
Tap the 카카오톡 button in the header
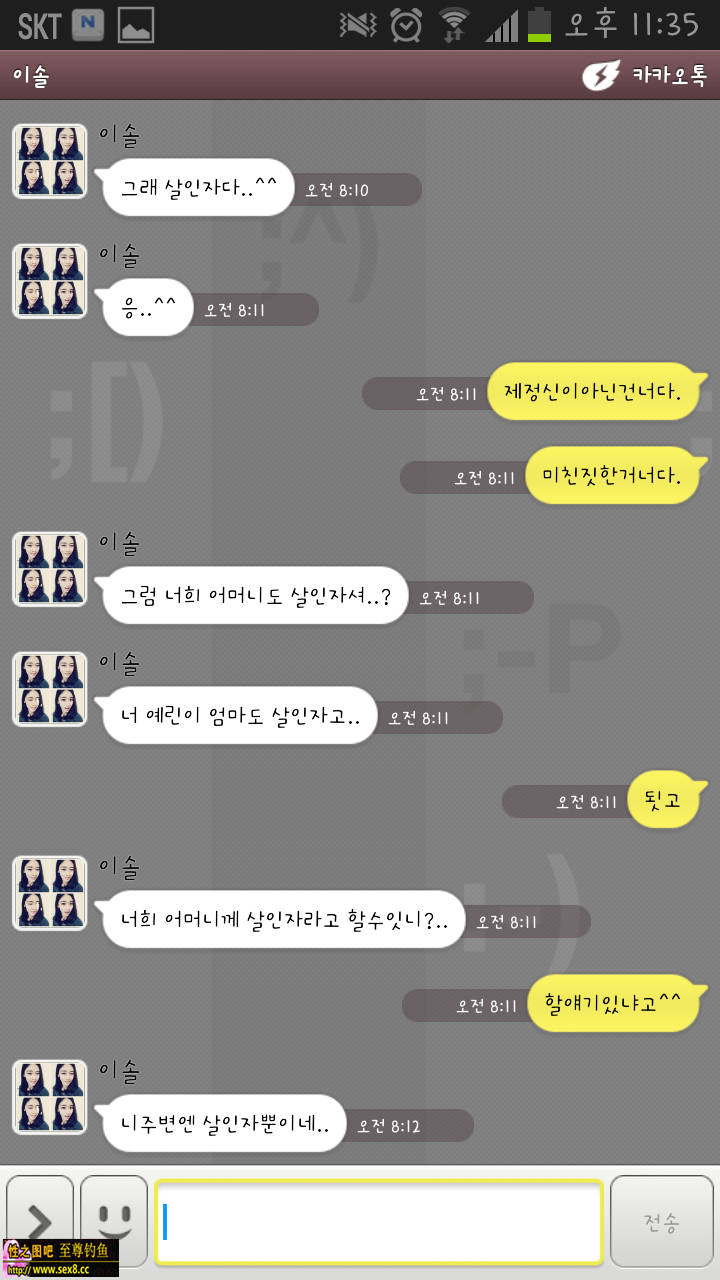tap(646, 75)
